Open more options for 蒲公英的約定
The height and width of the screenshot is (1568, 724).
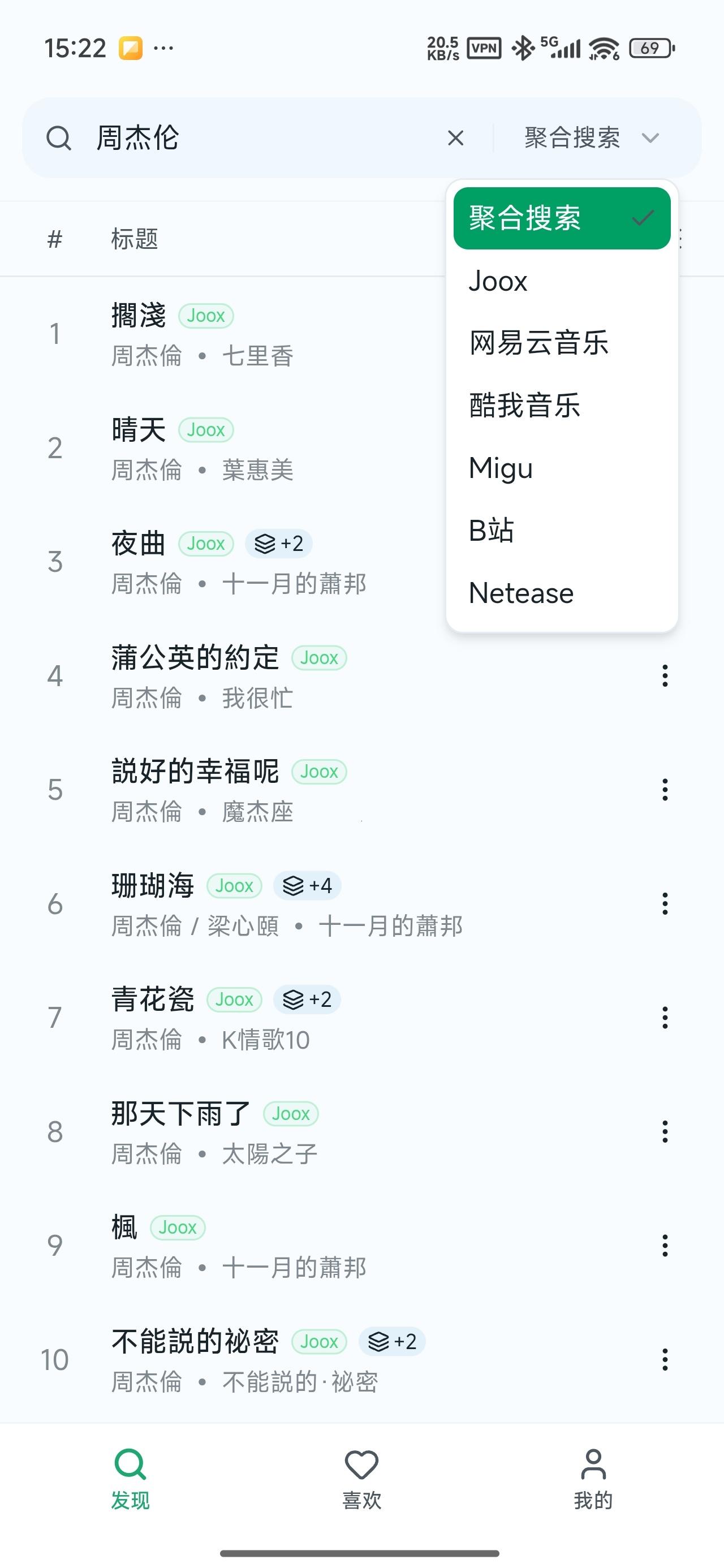click(665, 675)
